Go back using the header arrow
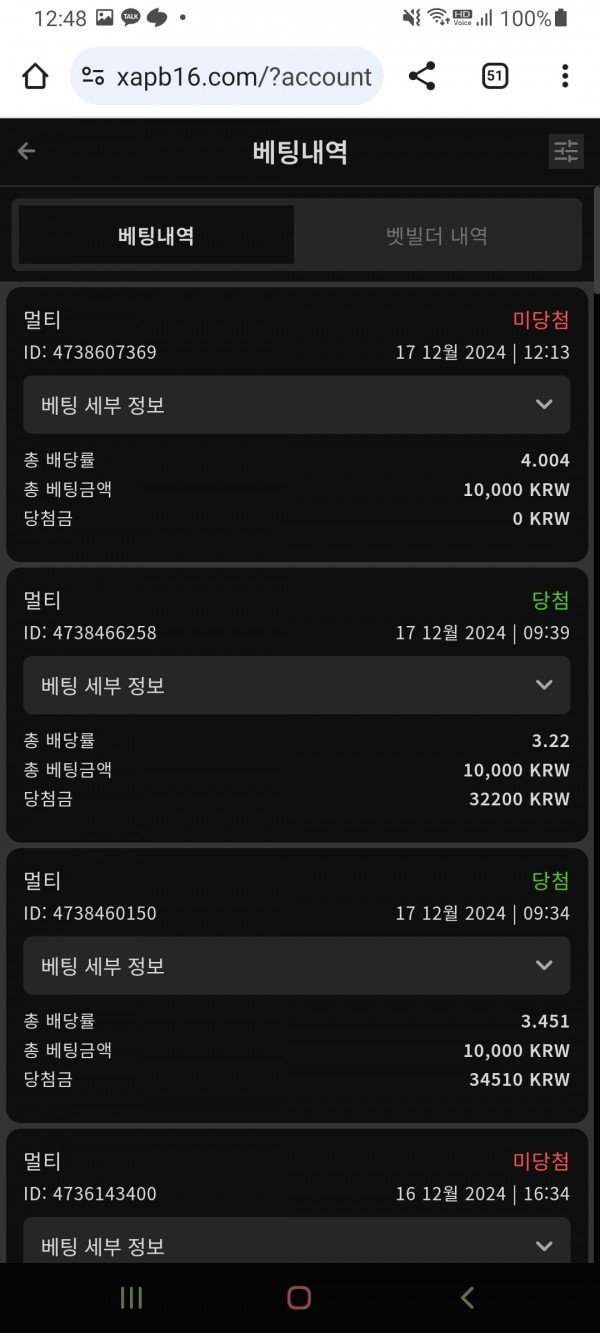This screenshot has width=600, height=1333. [x=27, y=151]
